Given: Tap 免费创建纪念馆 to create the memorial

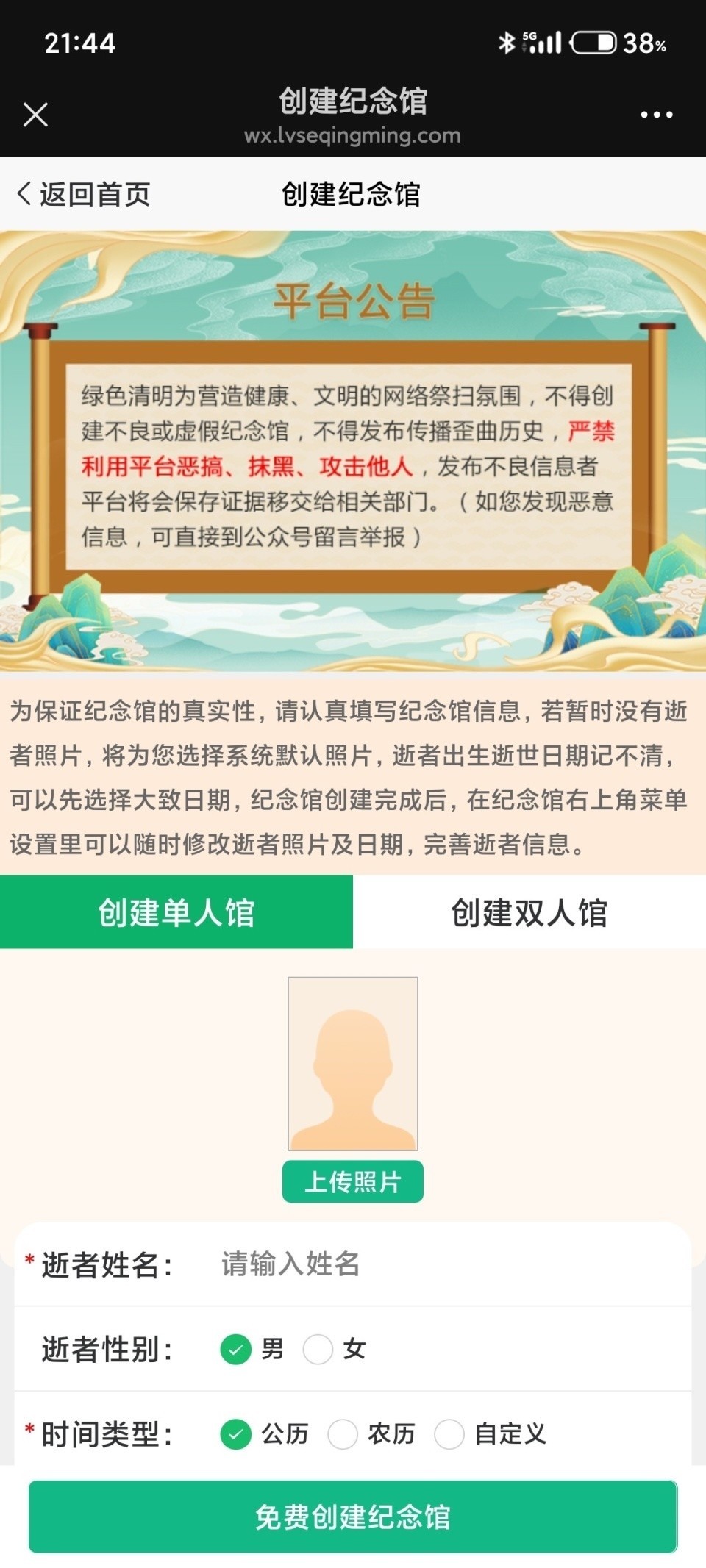Looking at the screenshot, I should 353,1517.
